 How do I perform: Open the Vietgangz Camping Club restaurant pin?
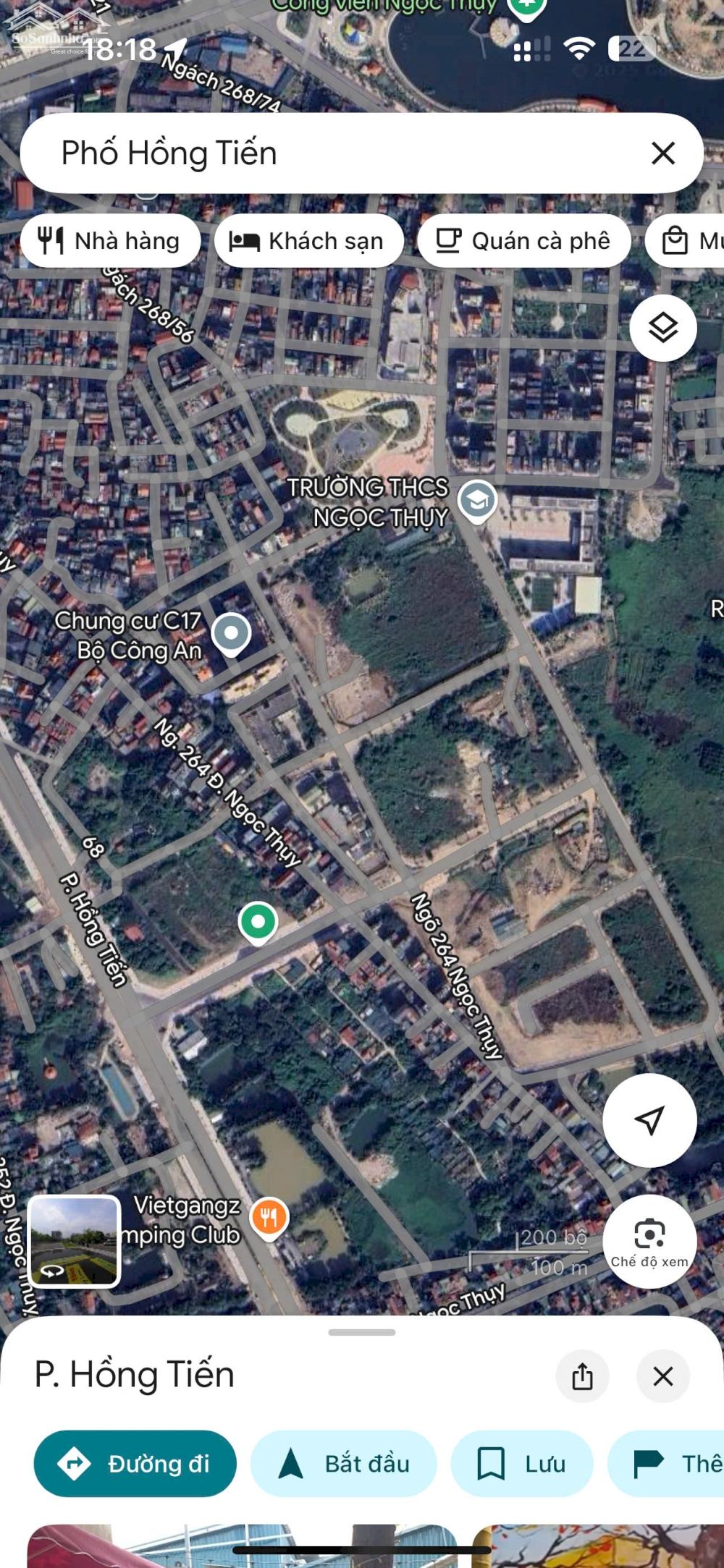pyautogui.click(x=269, y=1220)
